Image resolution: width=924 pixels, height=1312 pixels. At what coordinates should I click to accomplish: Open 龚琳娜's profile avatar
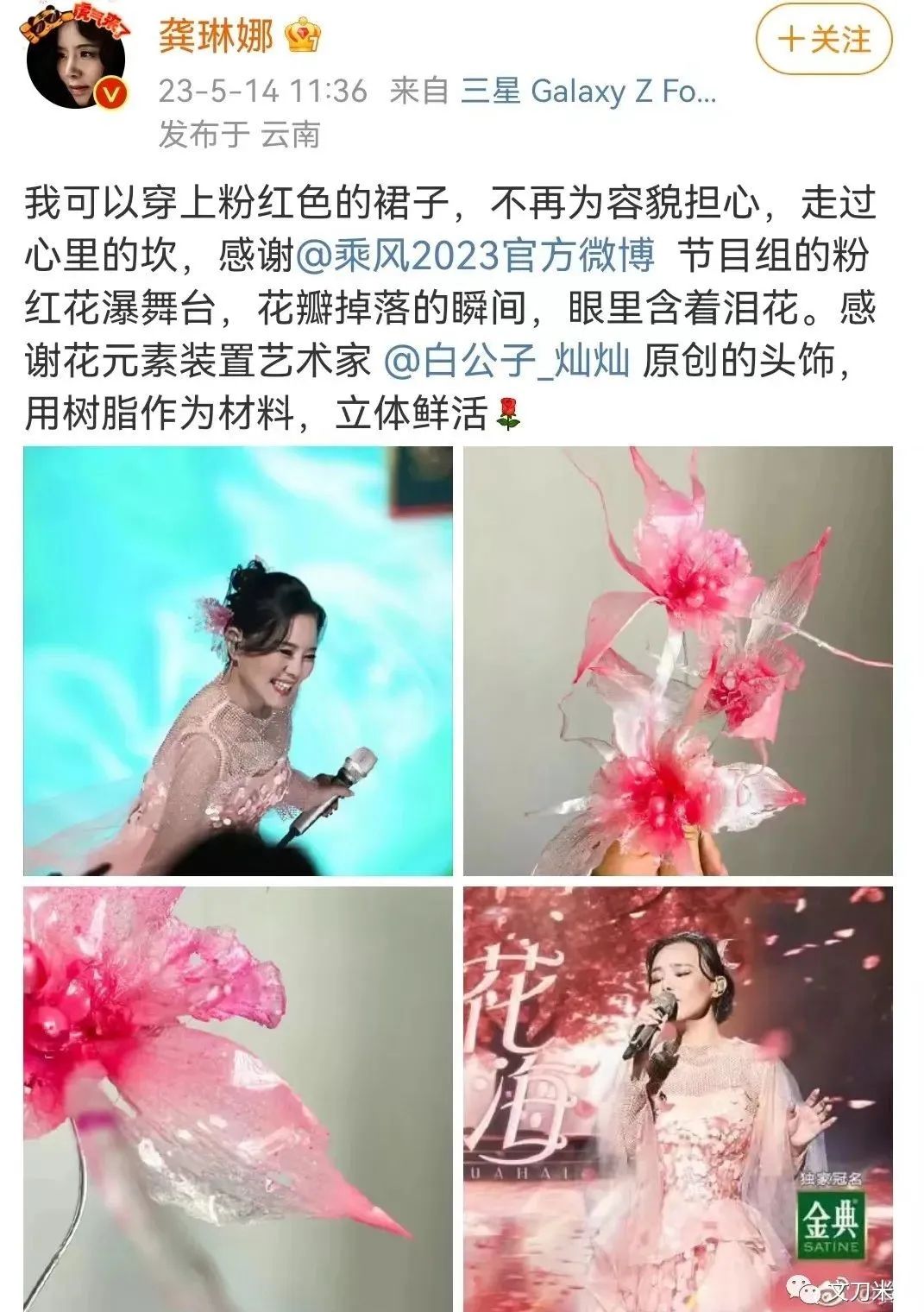click(x=77, y=60)
